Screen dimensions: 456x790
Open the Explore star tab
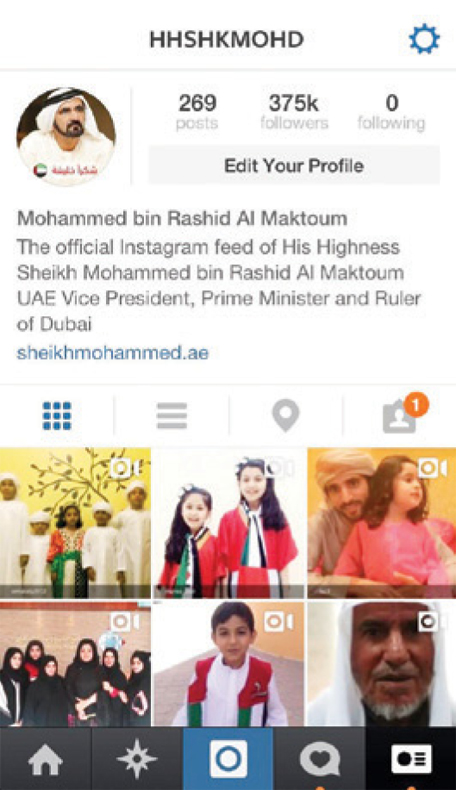pyautogui.click(x=137, y=759)
